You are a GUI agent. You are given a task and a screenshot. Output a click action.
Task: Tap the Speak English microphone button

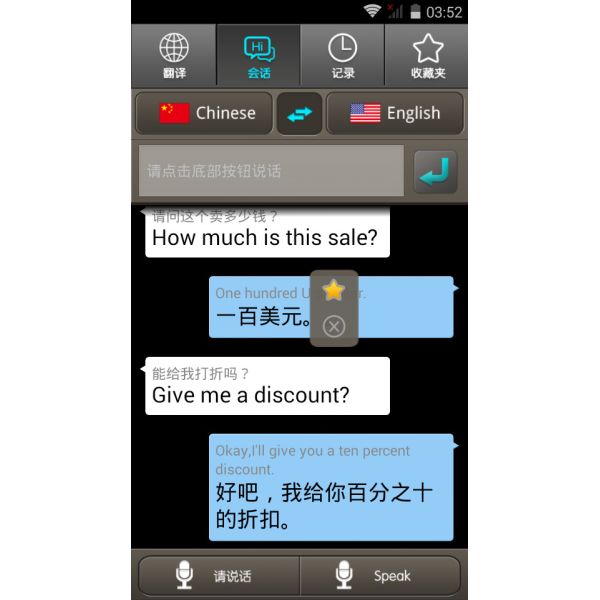point(380,576)
